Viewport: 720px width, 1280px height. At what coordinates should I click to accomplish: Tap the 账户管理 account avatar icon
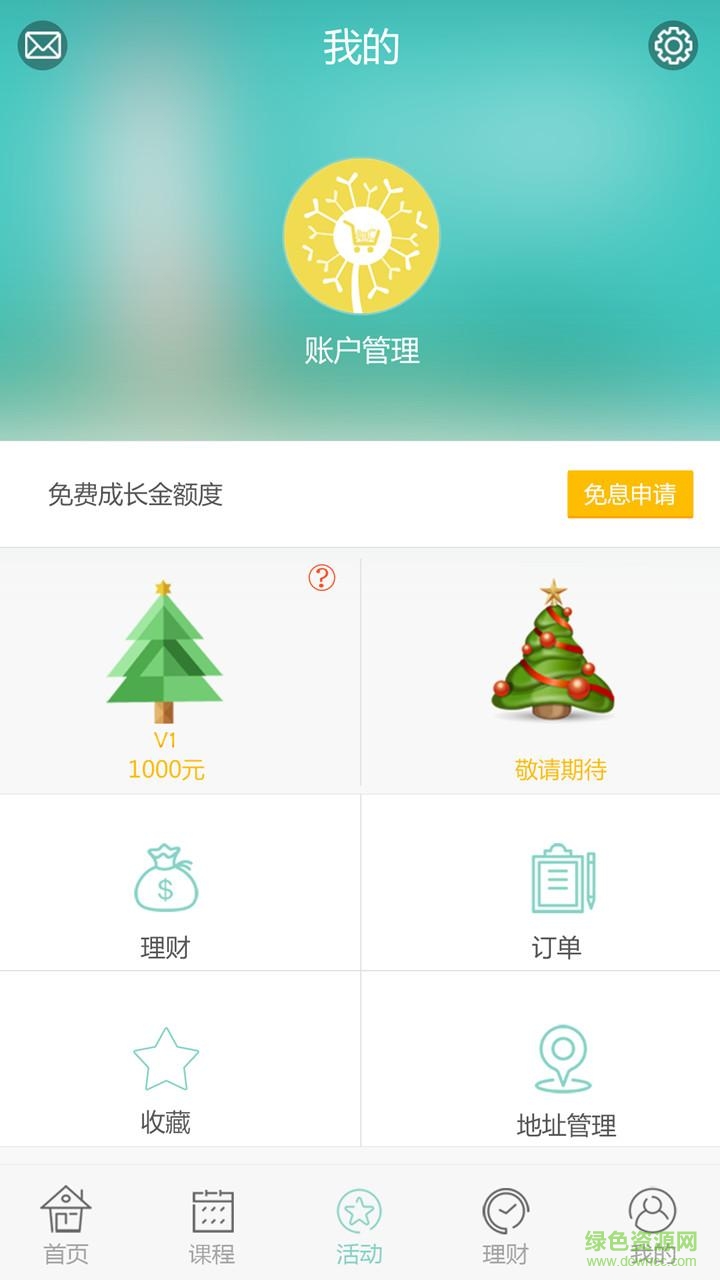click(x=362, y=235)
